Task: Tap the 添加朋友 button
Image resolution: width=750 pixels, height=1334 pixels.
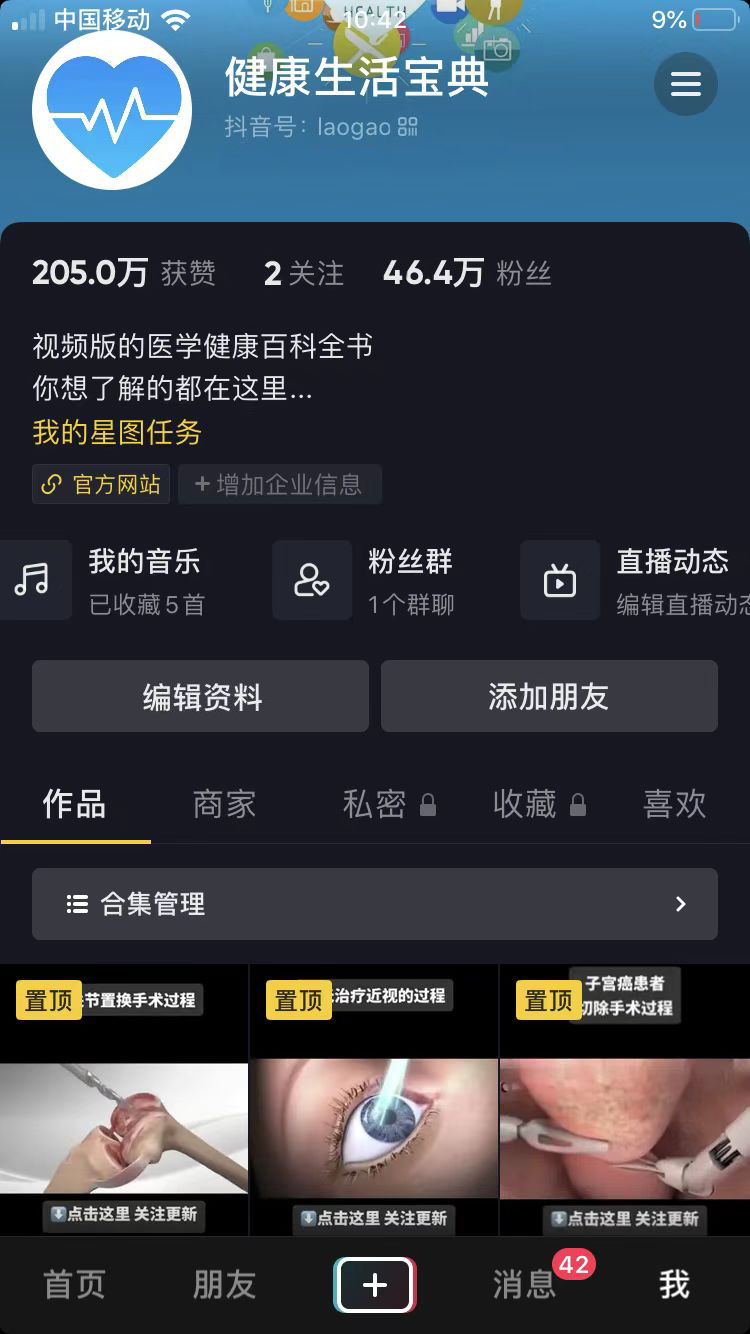Action: [549, 696]
